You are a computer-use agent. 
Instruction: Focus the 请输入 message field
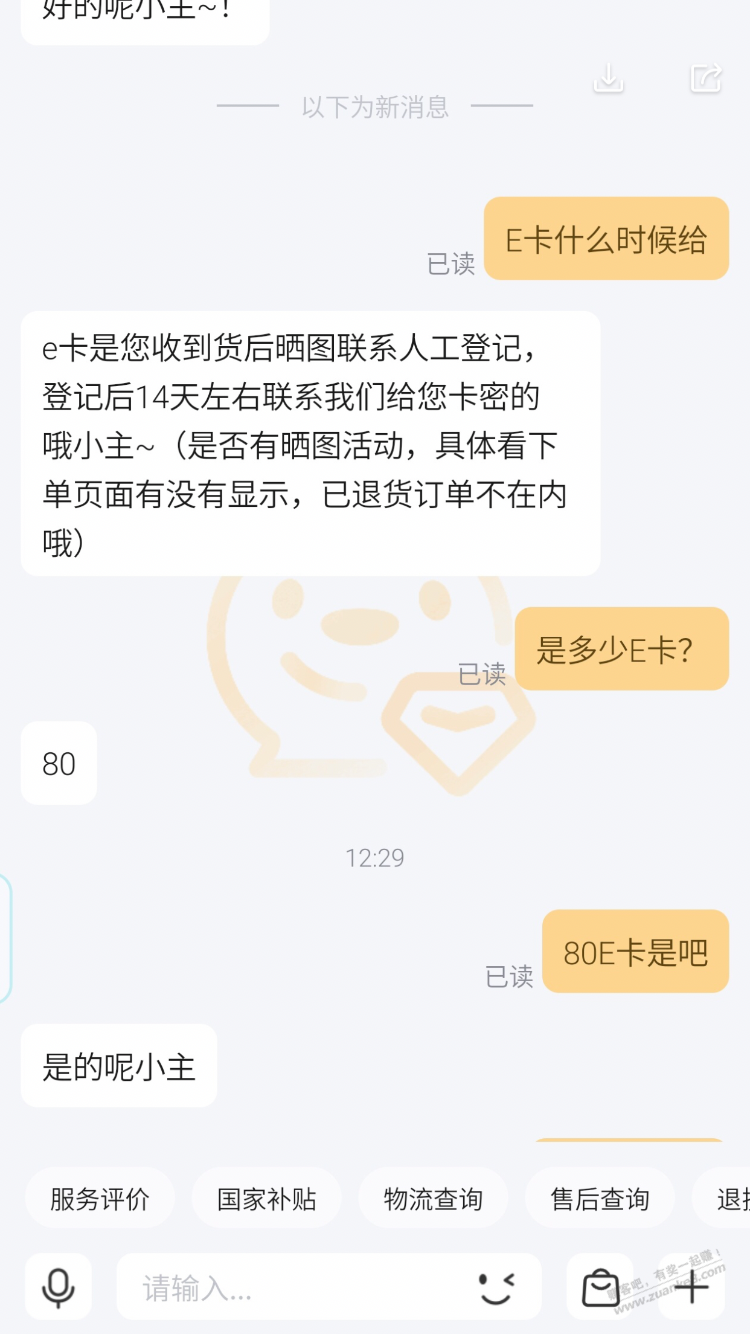pyautogui.click(x=300, y=1287)
